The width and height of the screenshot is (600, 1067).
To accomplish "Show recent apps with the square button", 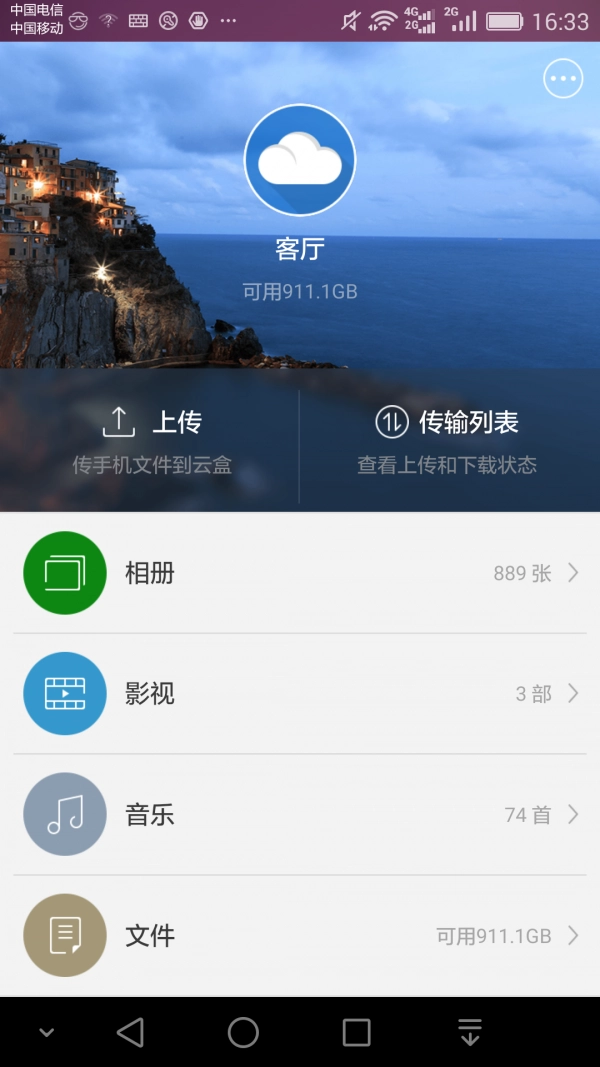I will pos(356,1032).
